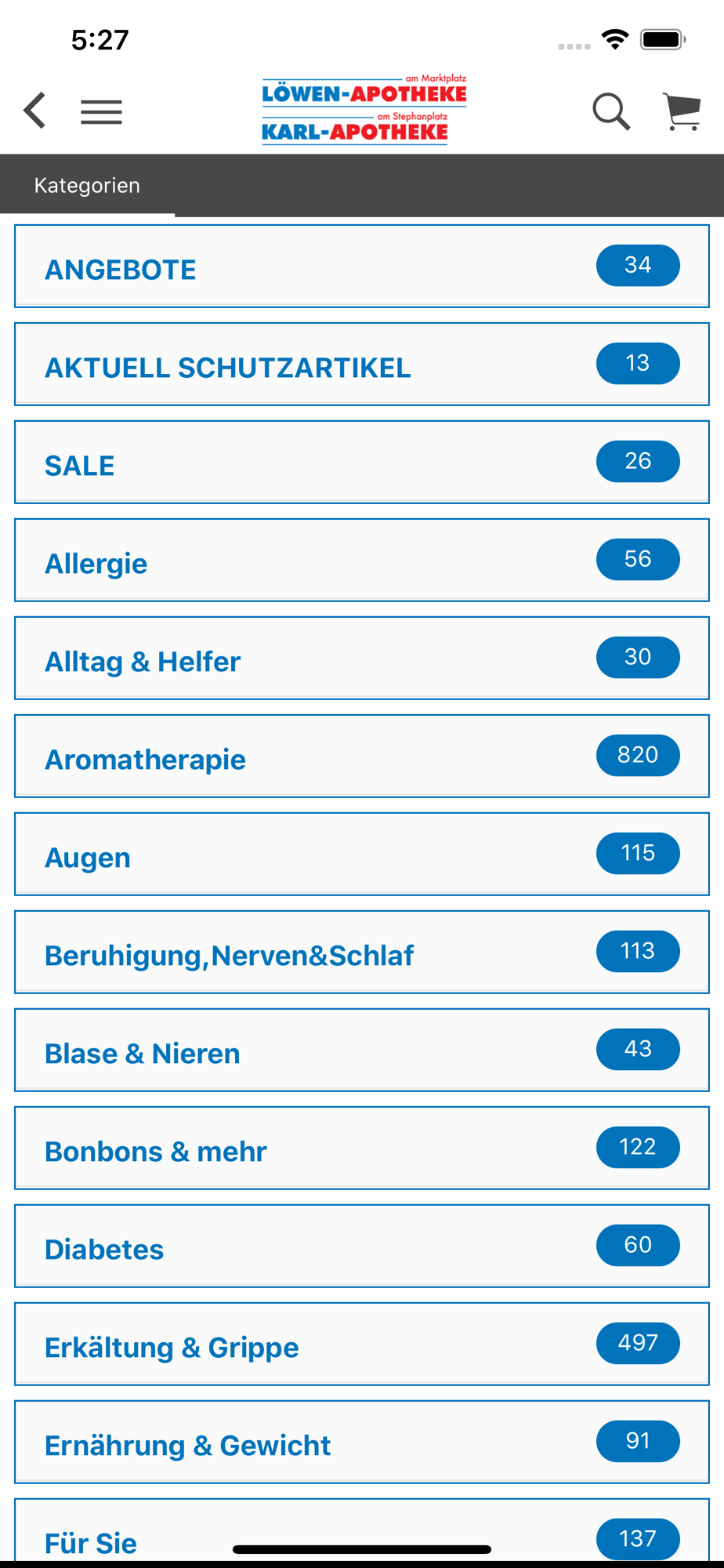The image size is (724, 1568).
Task: Open the search magnifier
Action: [610, 111]
